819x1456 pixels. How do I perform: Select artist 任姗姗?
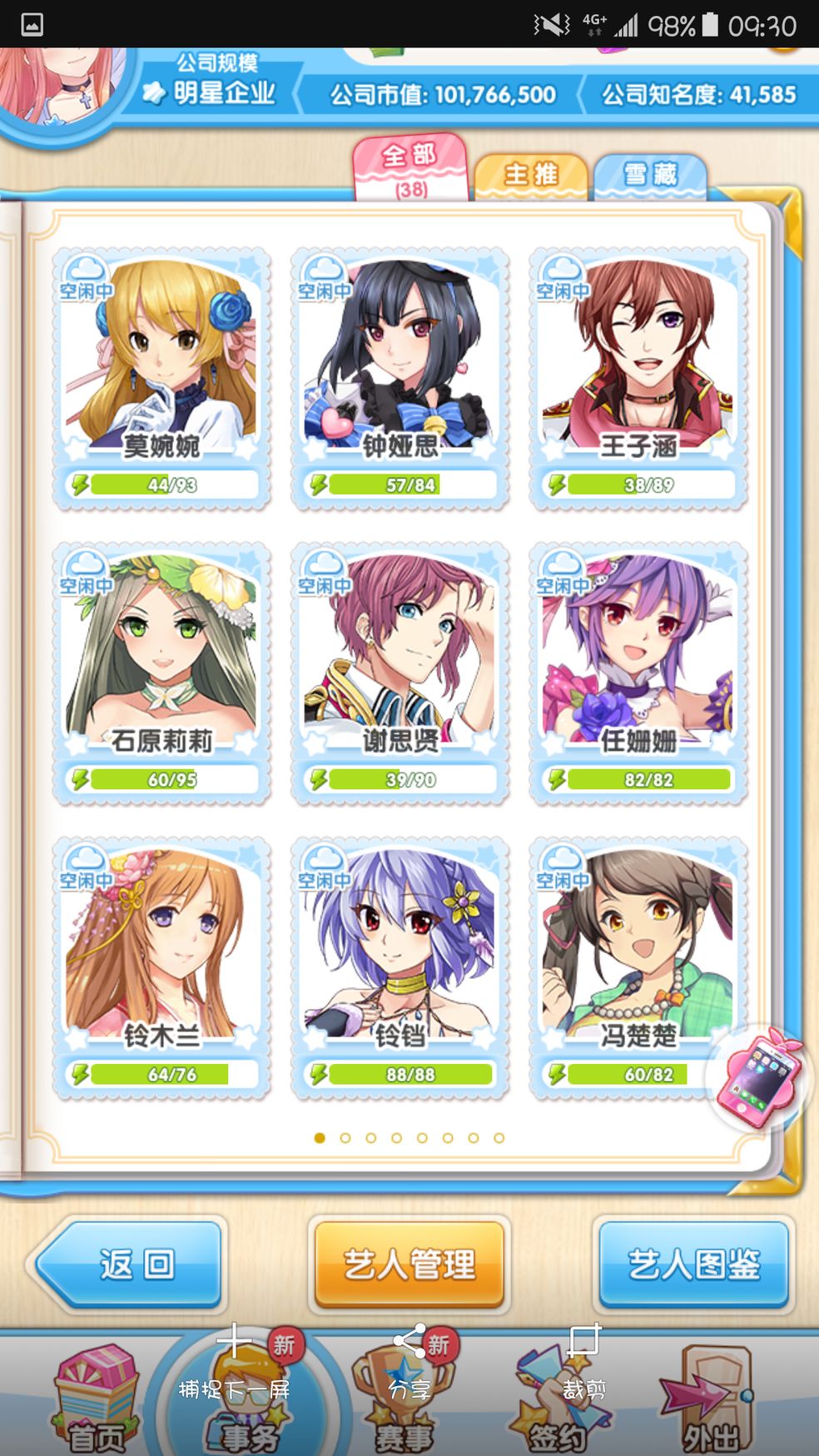[x=638, y=662]
